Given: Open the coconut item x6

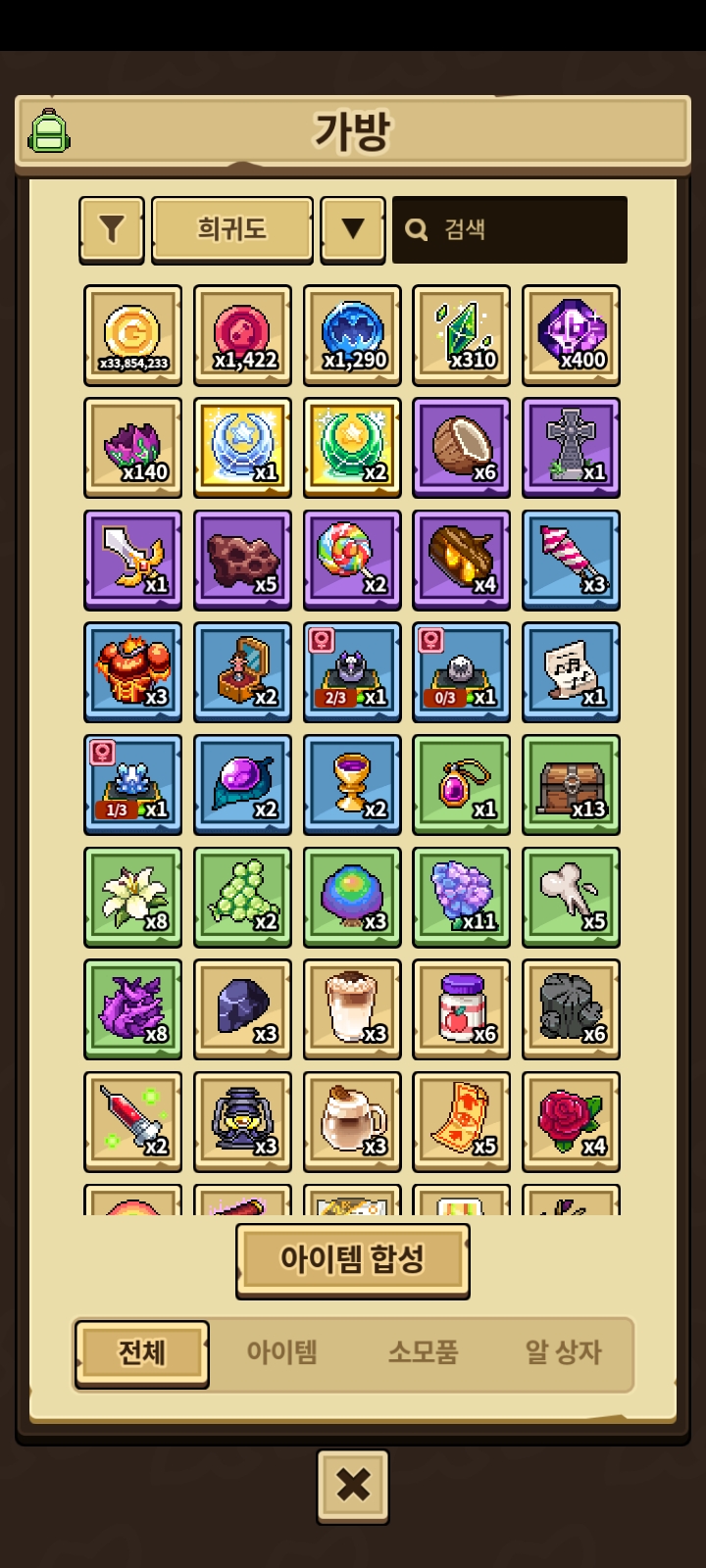Looking at the screenshot, I should [x=461, y=448].
